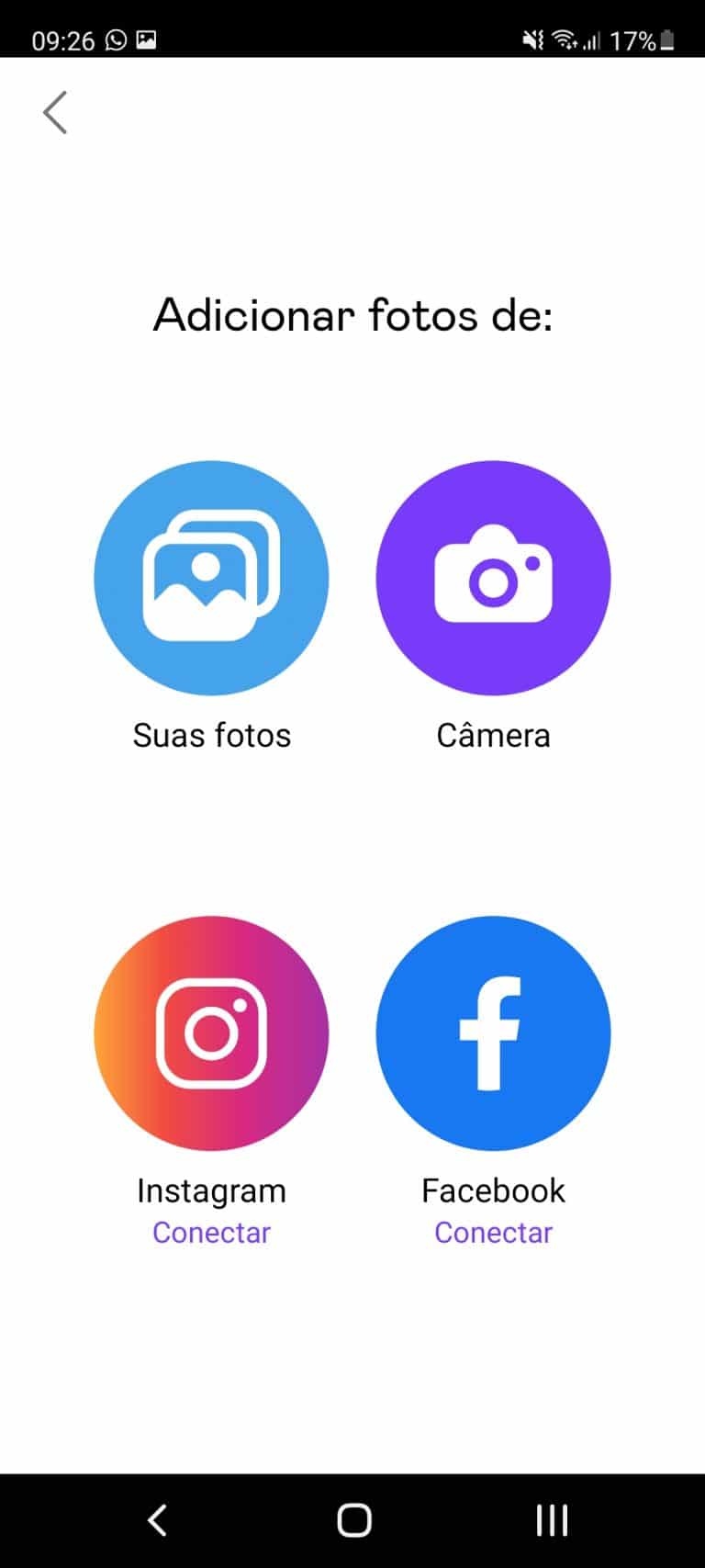Open Suas fotos gallery icon

click(x=211, y=577)
